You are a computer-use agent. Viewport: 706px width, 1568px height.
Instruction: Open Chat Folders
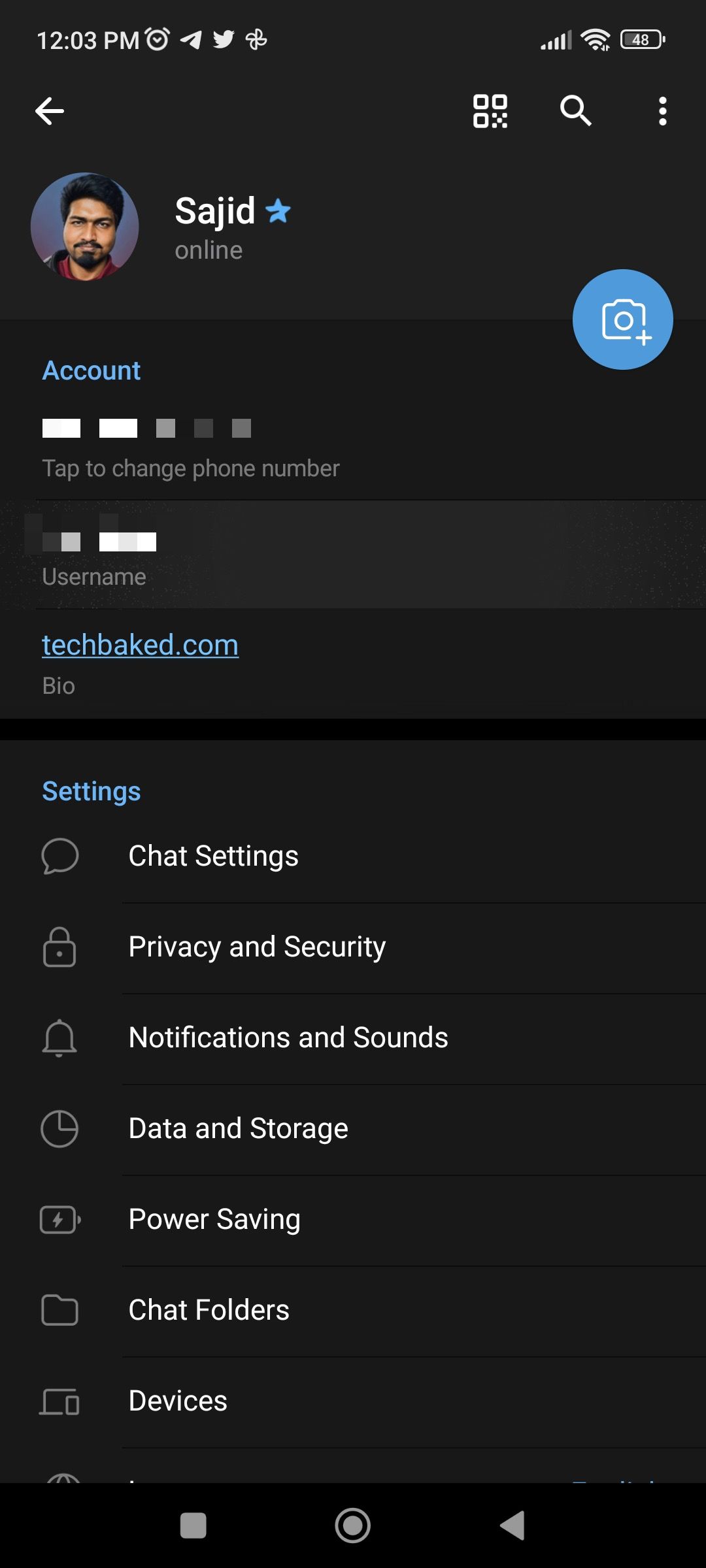[209, 1310]
